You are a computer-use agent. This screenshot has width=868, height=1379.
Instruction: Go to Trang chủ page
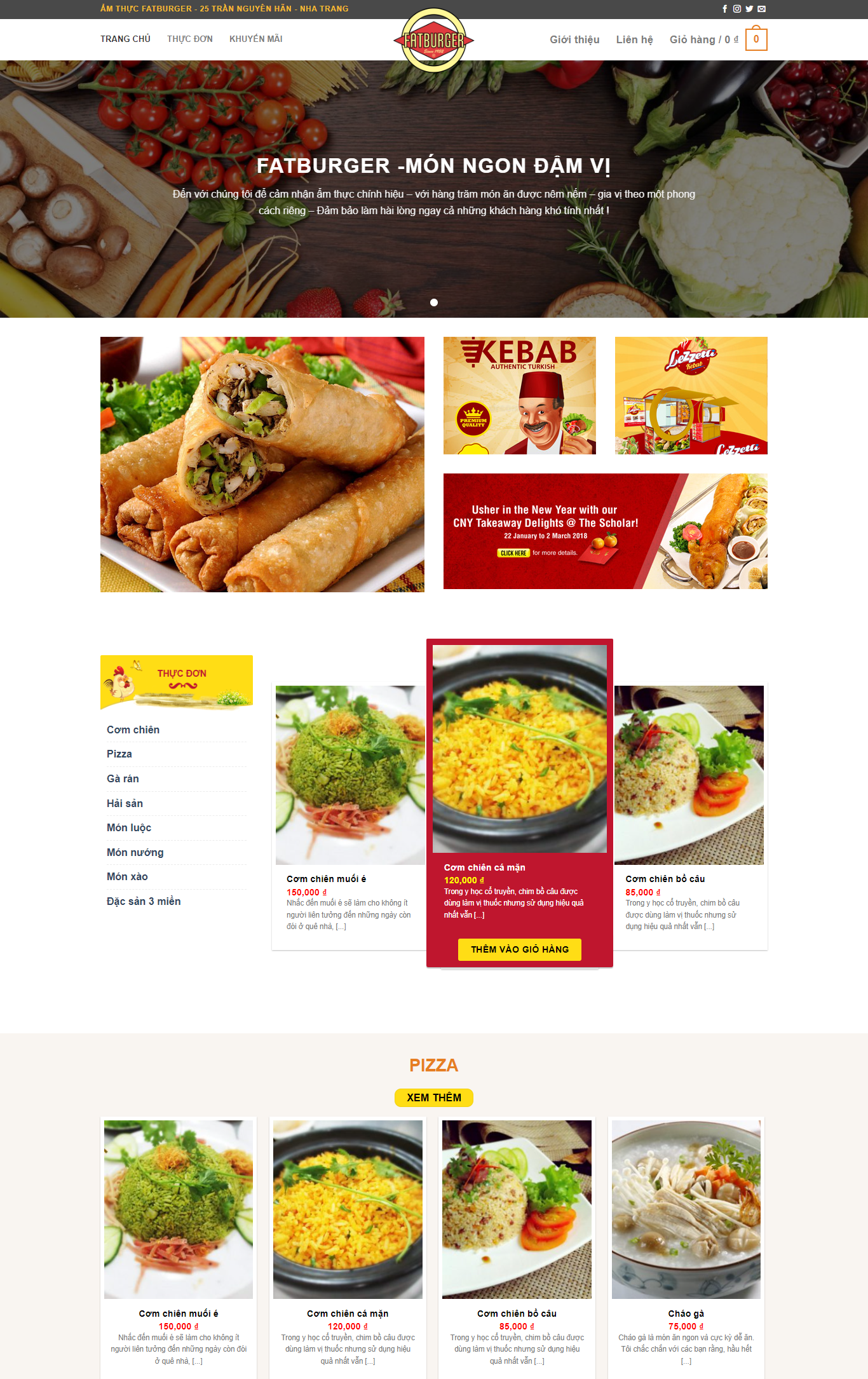click(125, 39)
